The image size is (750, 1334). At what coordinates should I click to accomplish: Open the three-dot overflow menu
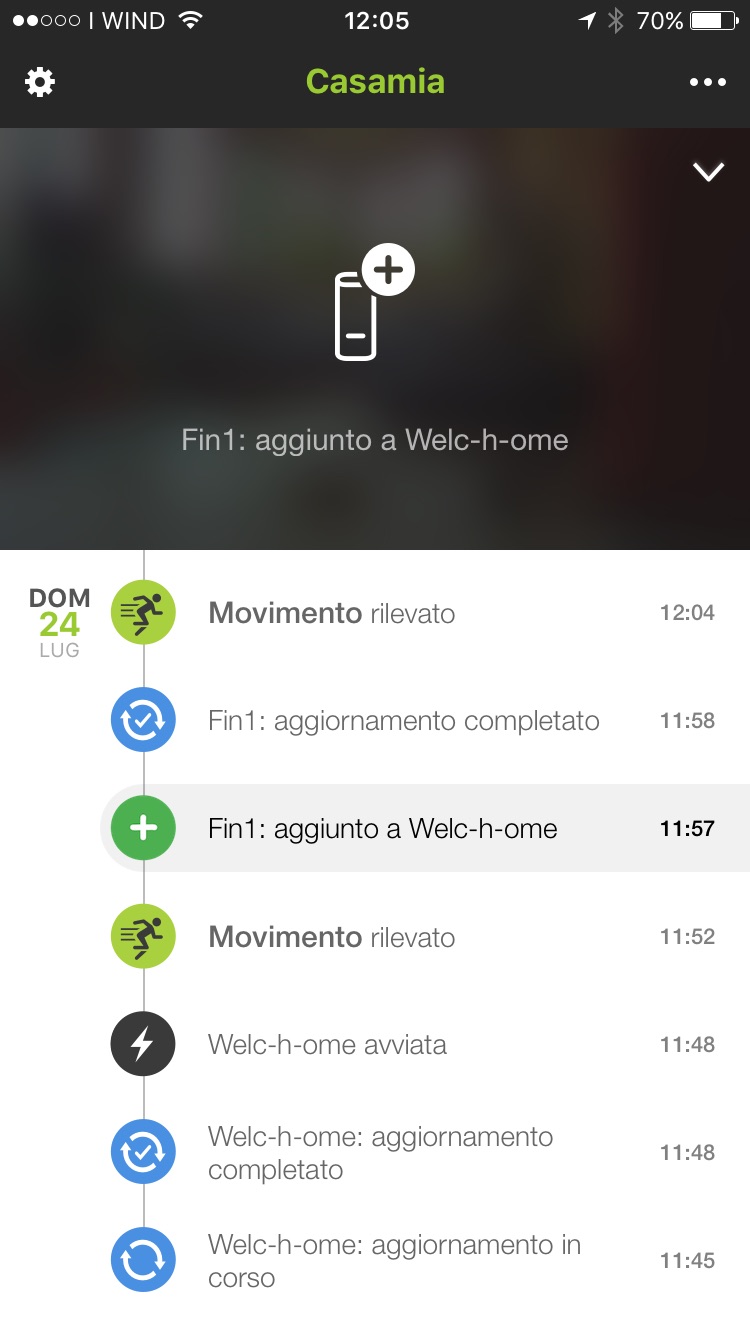708,82
